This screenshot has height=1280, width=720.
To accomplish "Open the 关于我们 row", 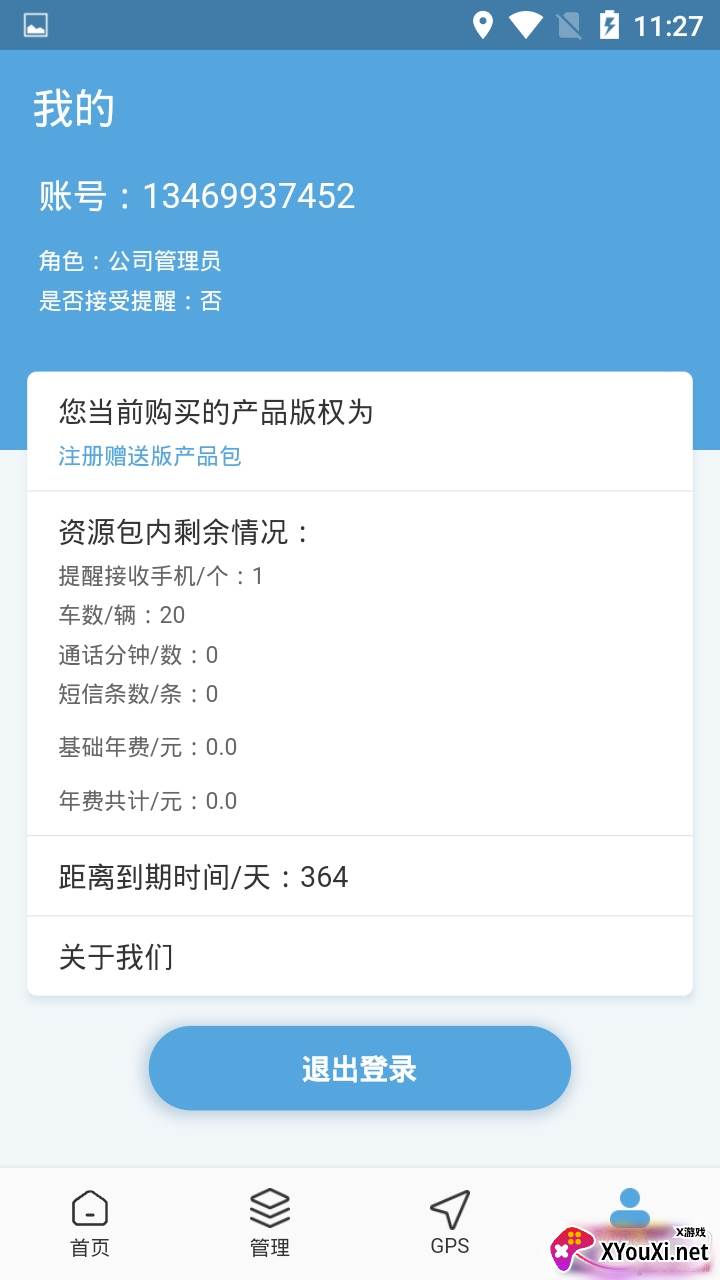I will [x=360, y=956].
